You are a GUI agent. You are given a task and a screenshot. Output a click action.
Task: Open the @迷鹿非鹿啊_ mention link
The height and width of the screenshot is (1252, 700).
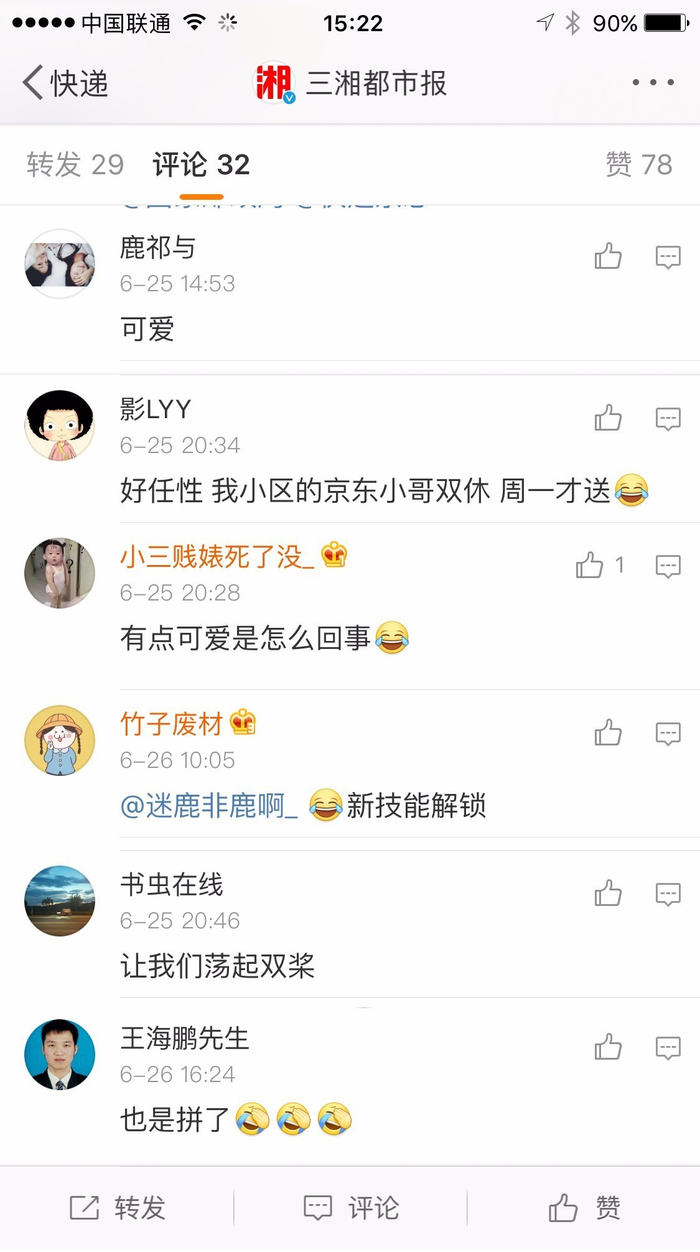tap(209, 806)
